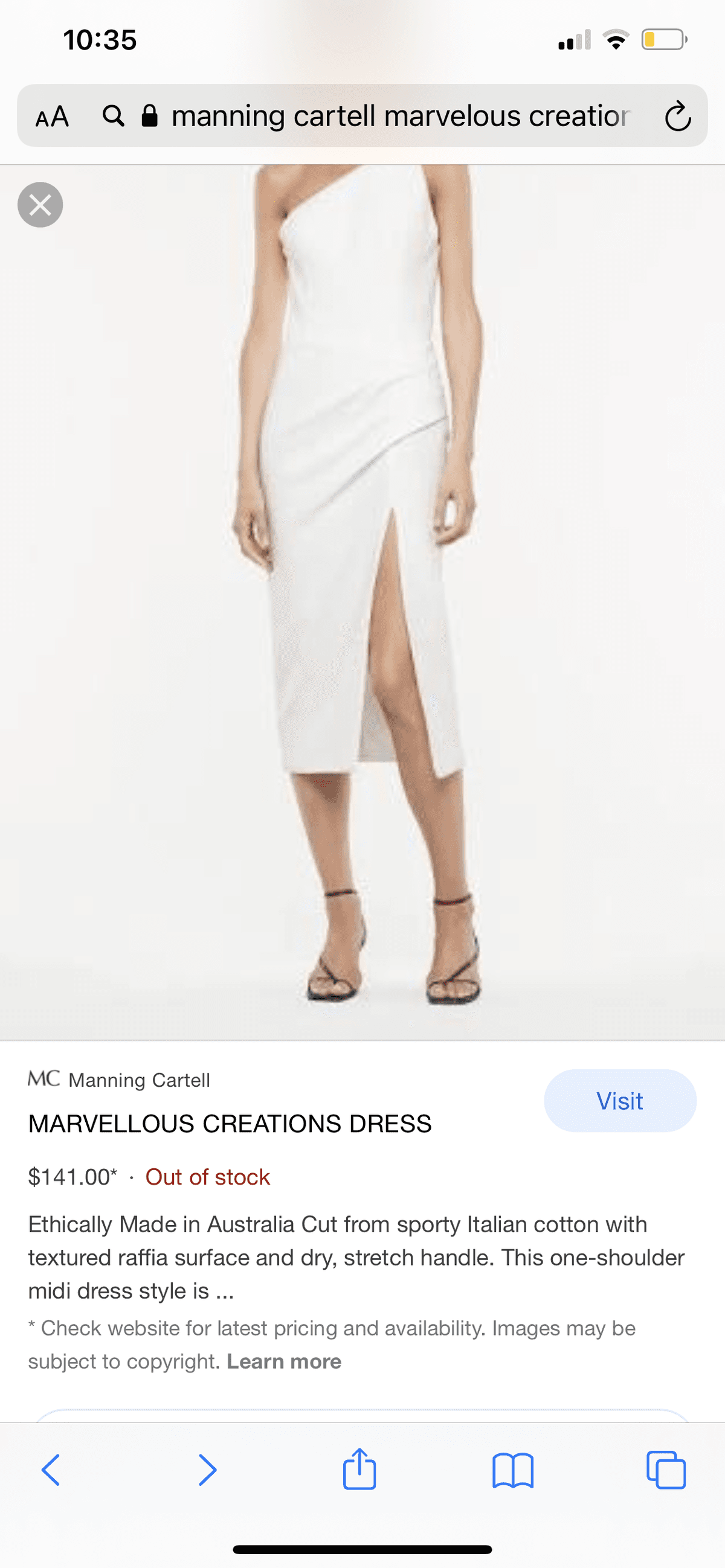Close the dress image preview

[40, 205]
